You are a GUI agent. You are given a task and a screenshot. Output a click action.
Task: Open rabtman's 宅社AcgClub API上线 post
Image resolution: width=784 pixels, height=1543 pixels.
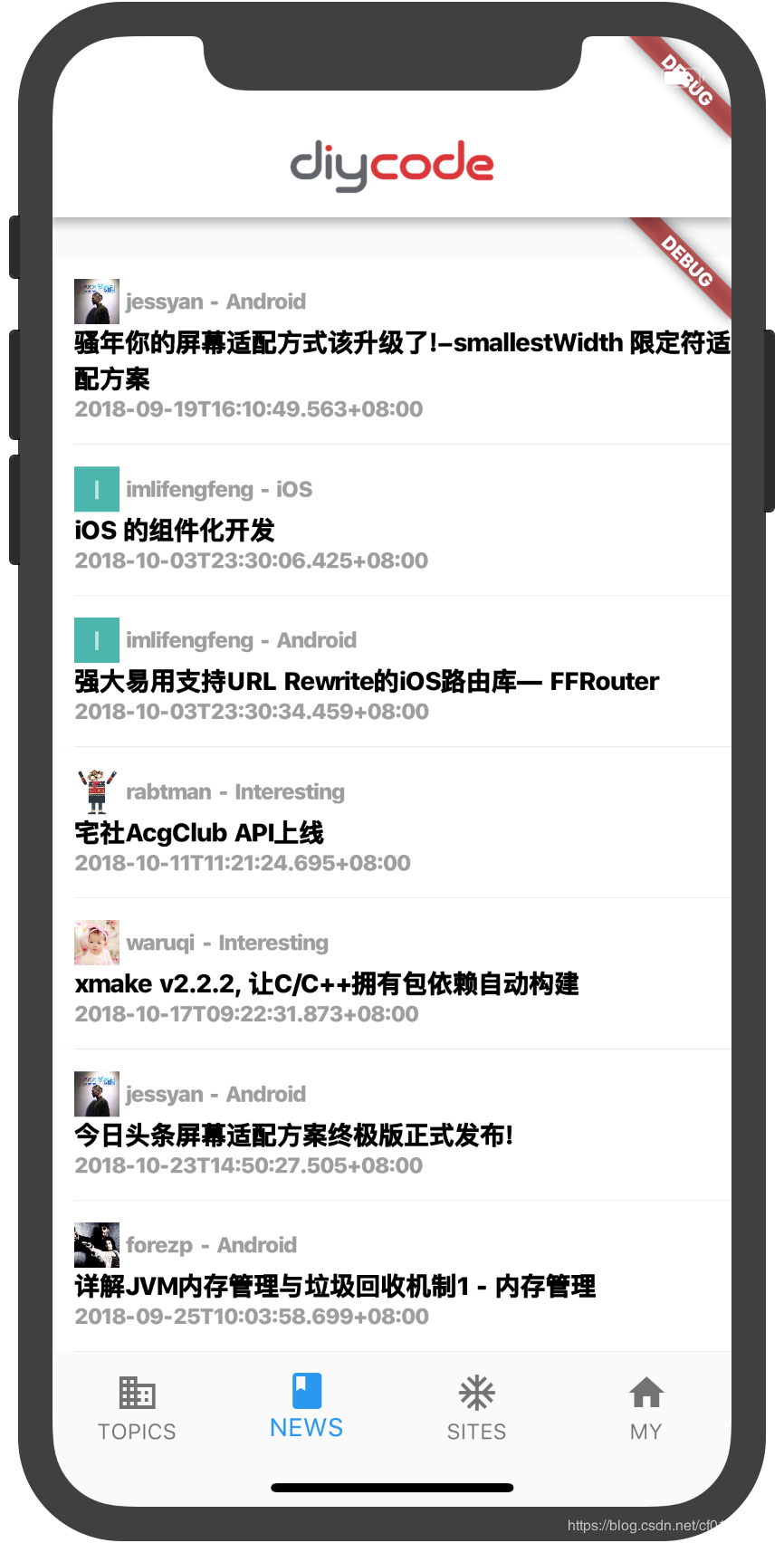199,832
